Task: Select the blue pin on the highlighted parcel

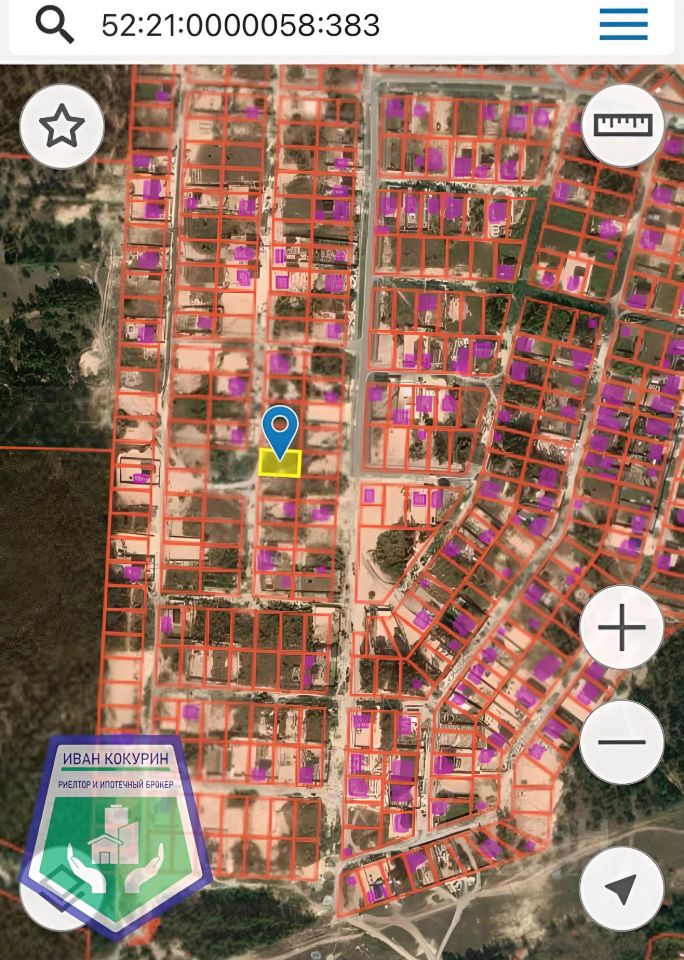Action: (x=281, y=430)
